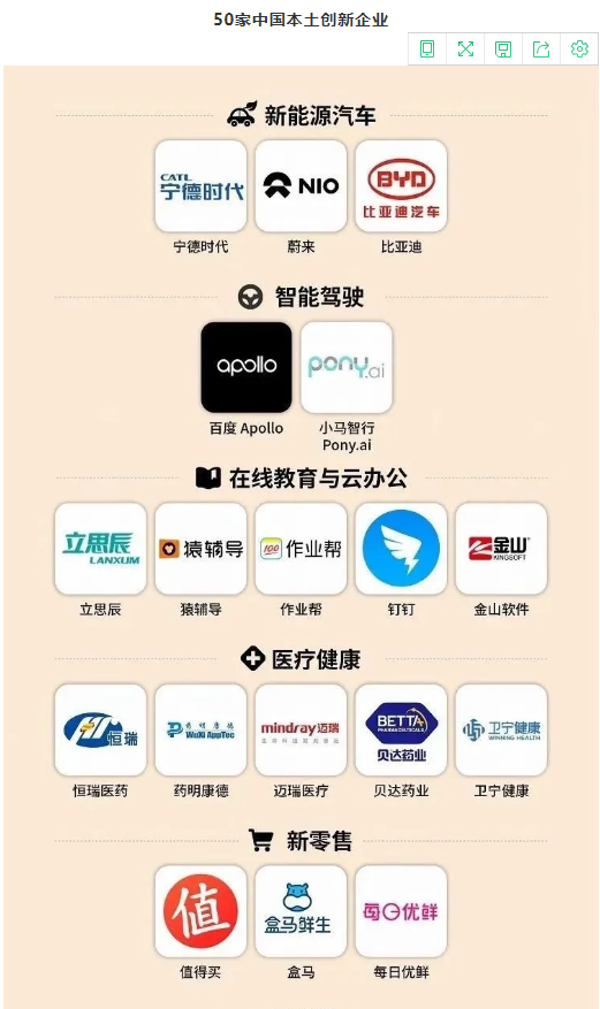This screenshot has height=1009, width=600.
Task: Switch to mobile device preview
Action: (427, 49)
